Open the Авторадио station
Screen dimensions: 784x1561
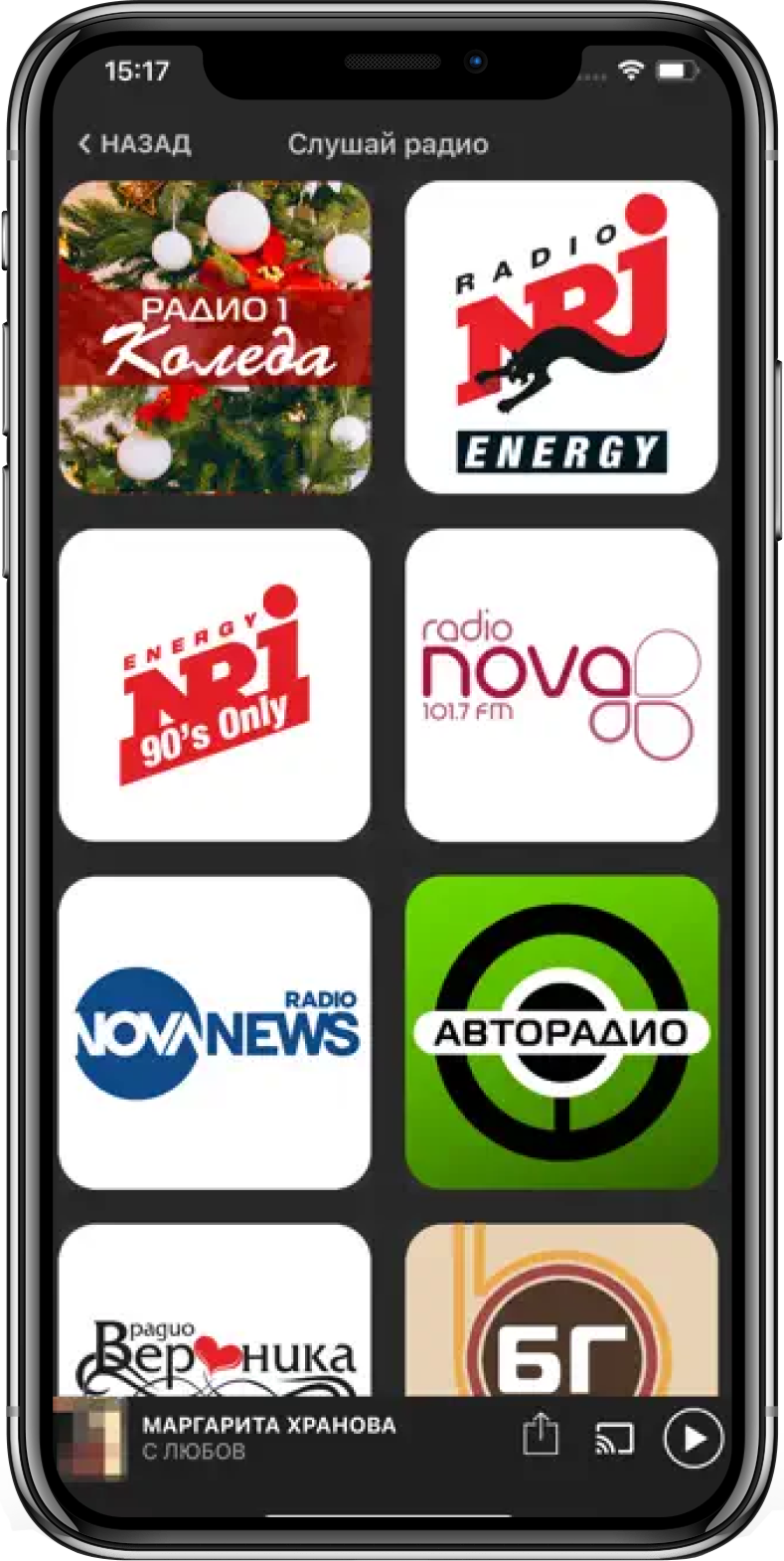click(561, 1032)
